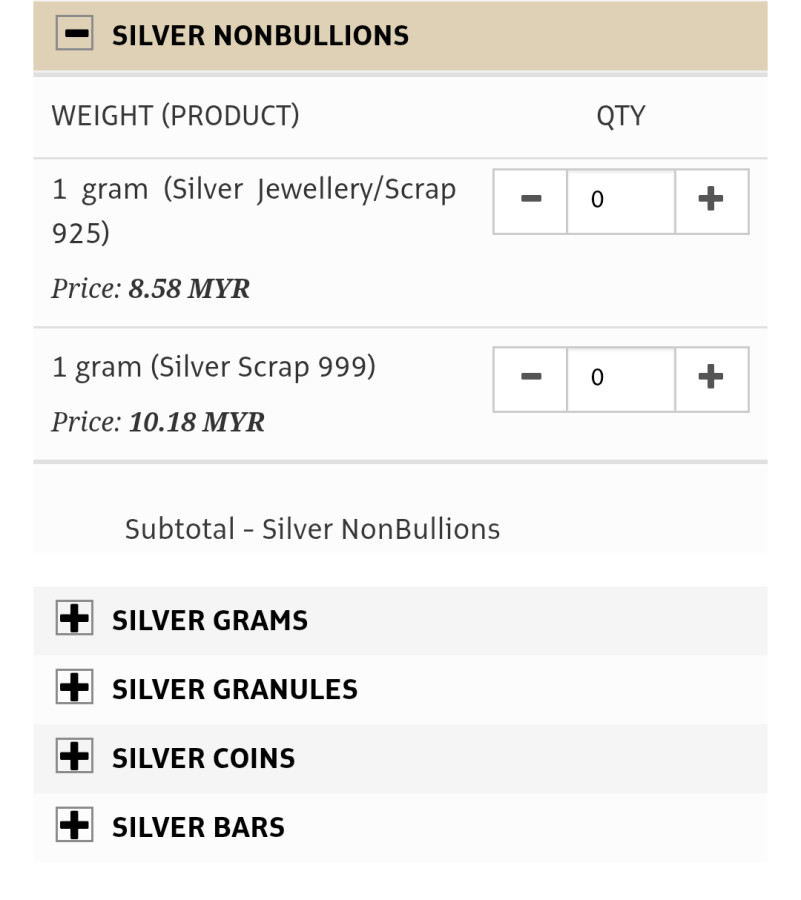The height and width of the screenshot is (900, 801).
Task: Decrease quantity for Silver Scrap 999
Action: 531,378
